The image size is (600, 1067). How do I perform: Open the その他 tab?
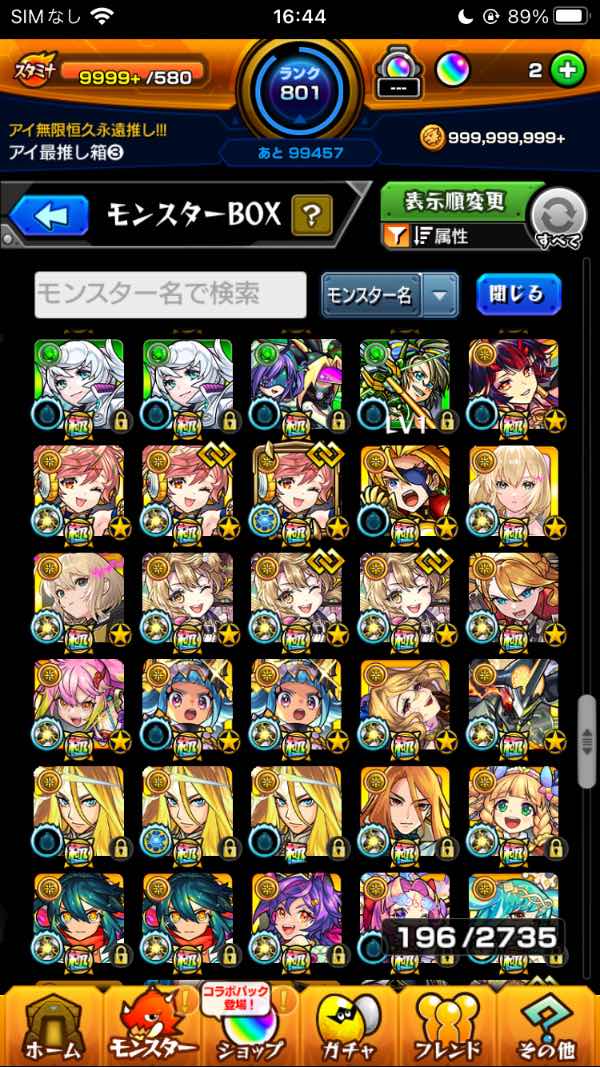click(546, 1025)
